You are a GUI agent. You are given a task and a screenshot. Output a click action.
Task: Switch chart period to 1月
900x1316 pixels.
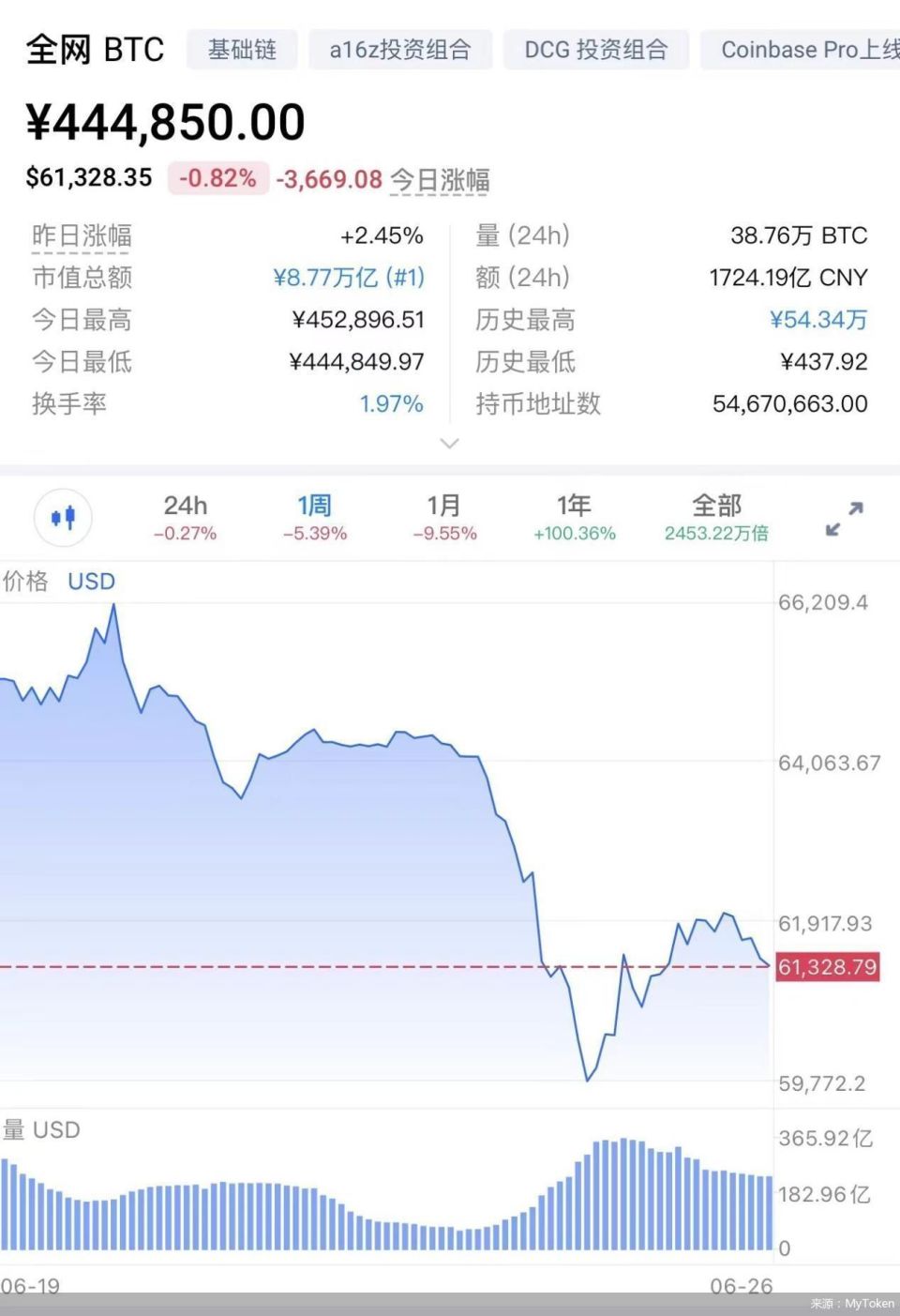[x=444, y=517]
